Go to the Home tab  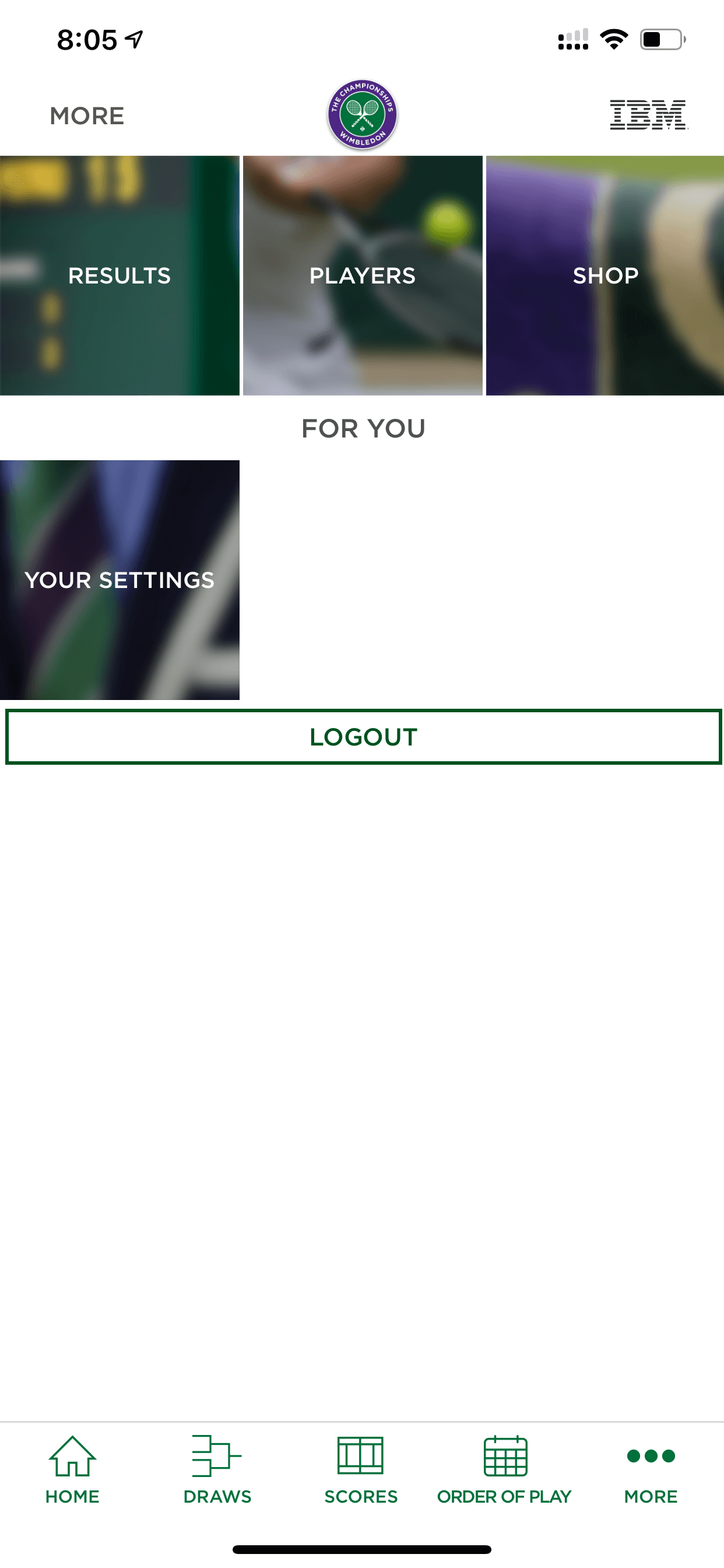[x=72, y=1470]
